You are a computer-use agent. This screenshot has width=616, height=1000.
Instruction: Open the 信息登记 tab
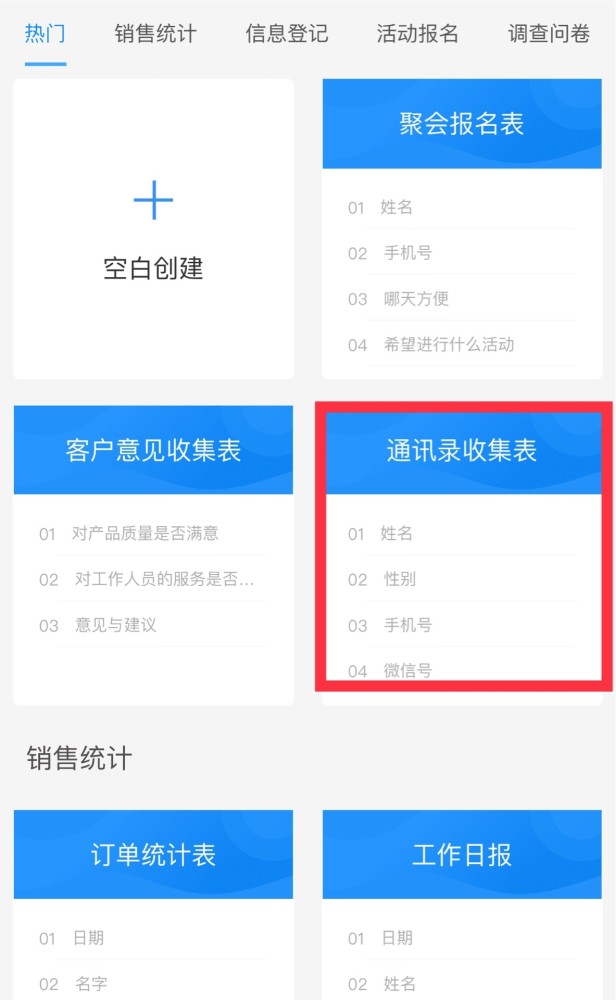coord(287,33)
